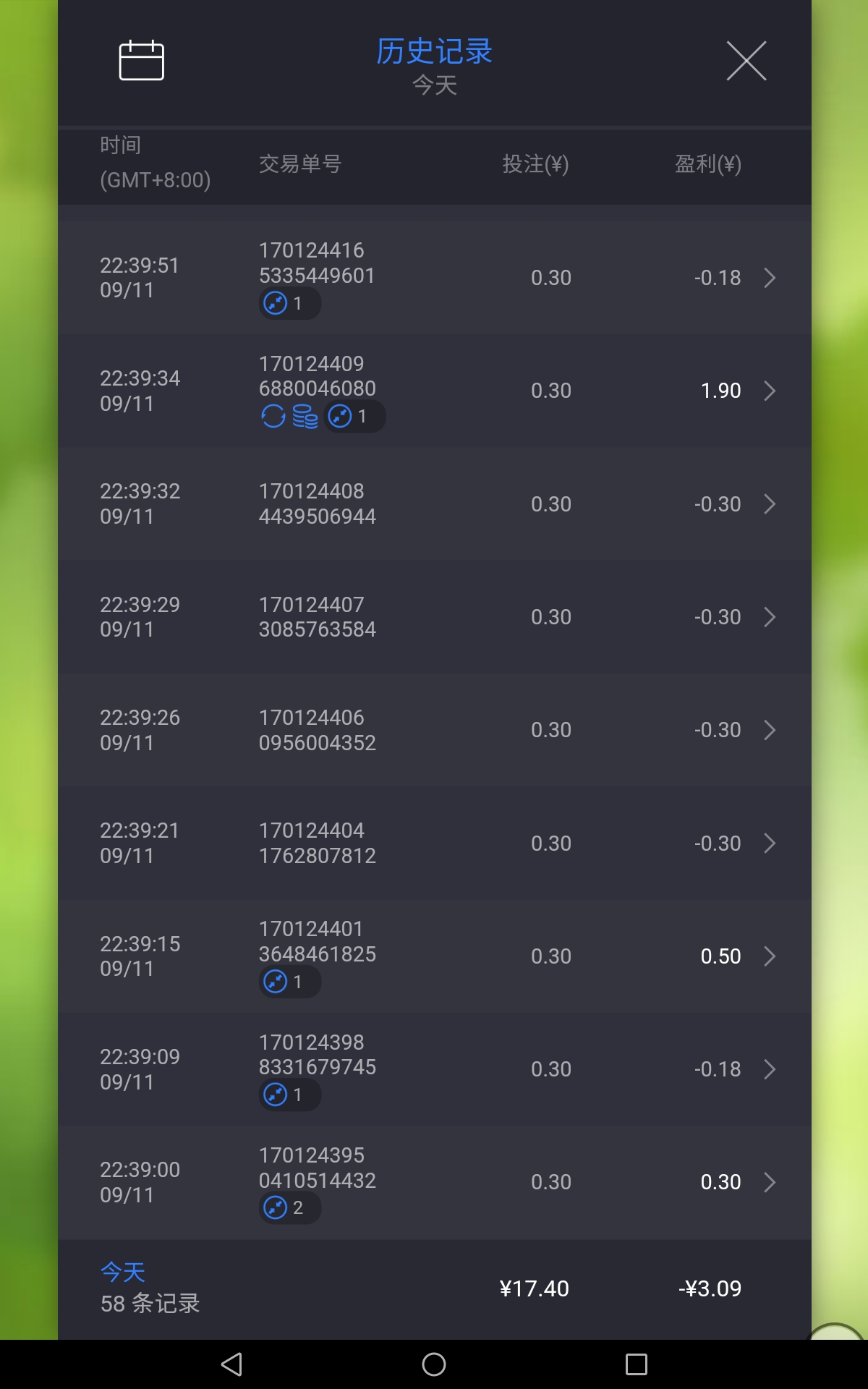Go back using the system back button
This screenshot has width=868, height=1389.
231,1364
